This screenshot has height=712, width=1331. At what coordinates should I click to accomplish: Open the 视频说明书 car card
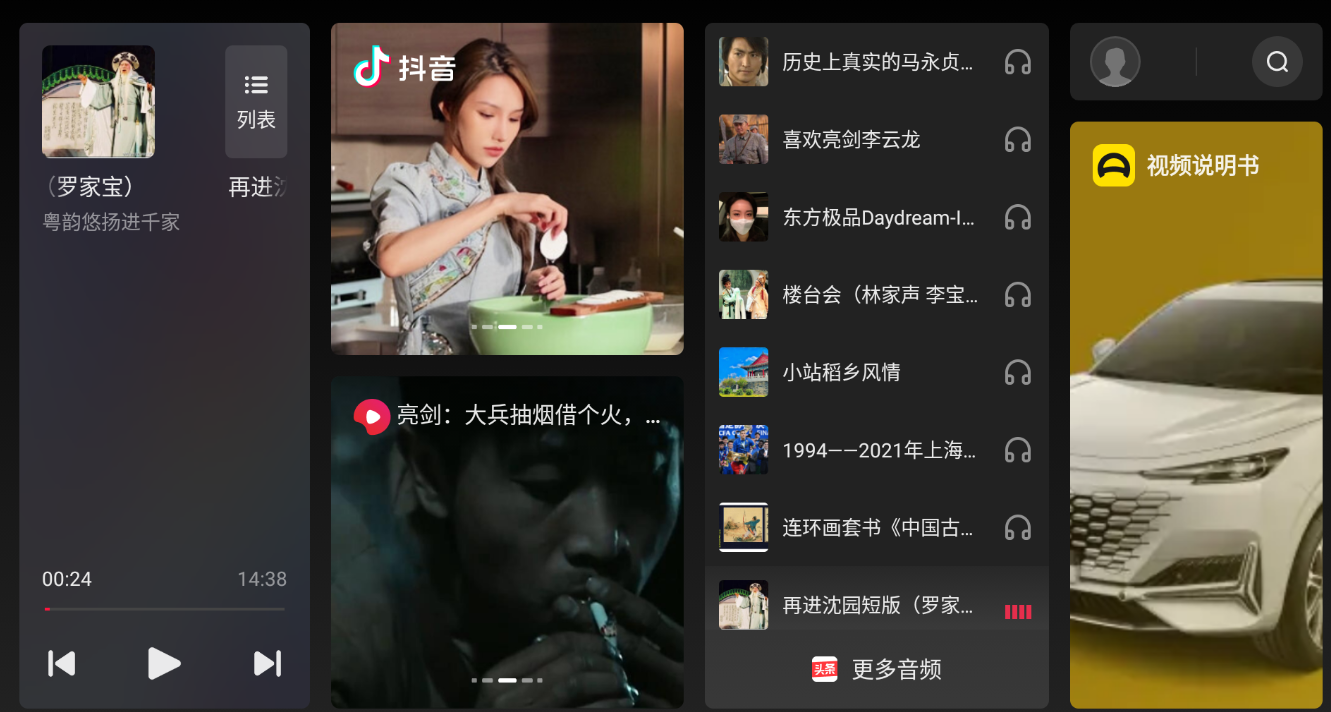[1196, 415]
